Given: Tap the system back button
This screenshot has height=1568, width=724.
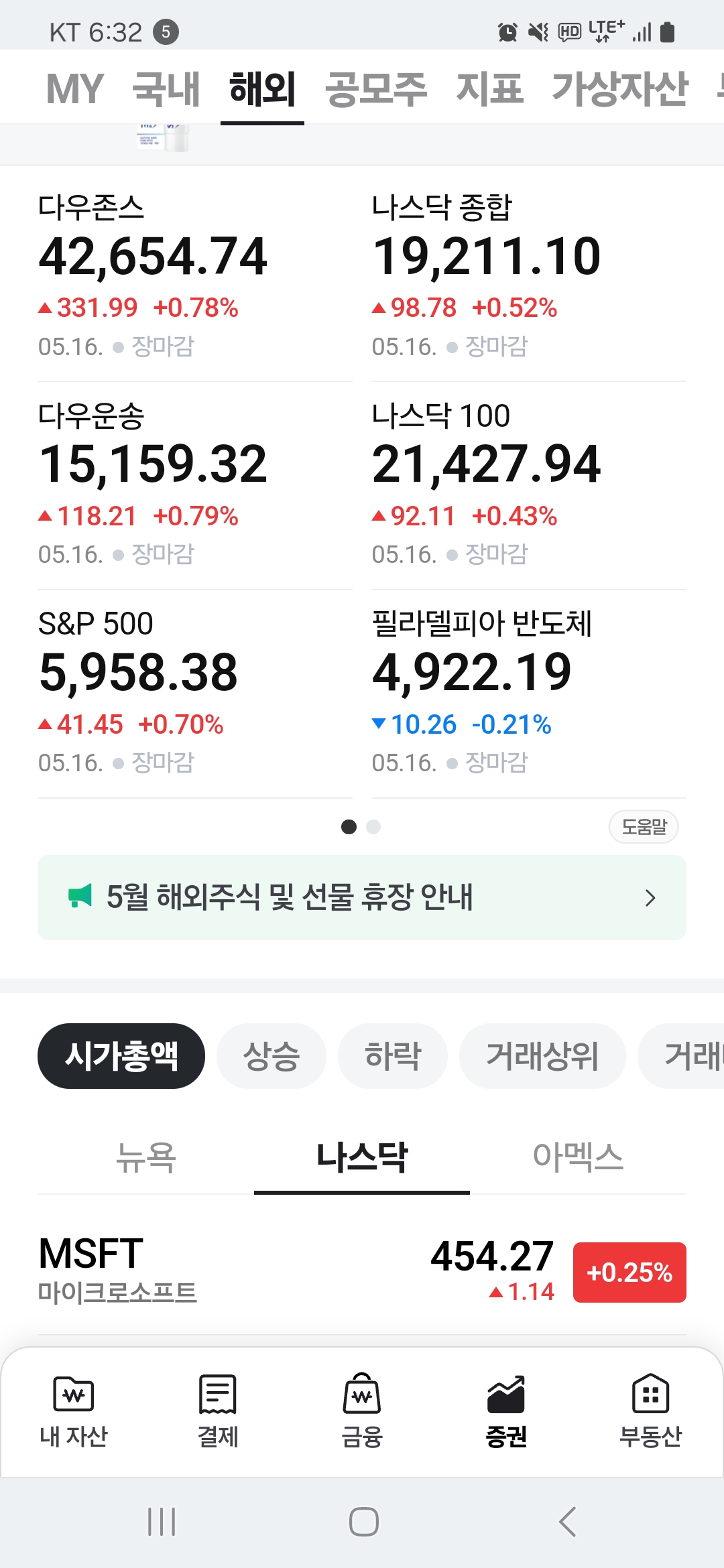Looking at the screenshot, I should point(567,1521).
